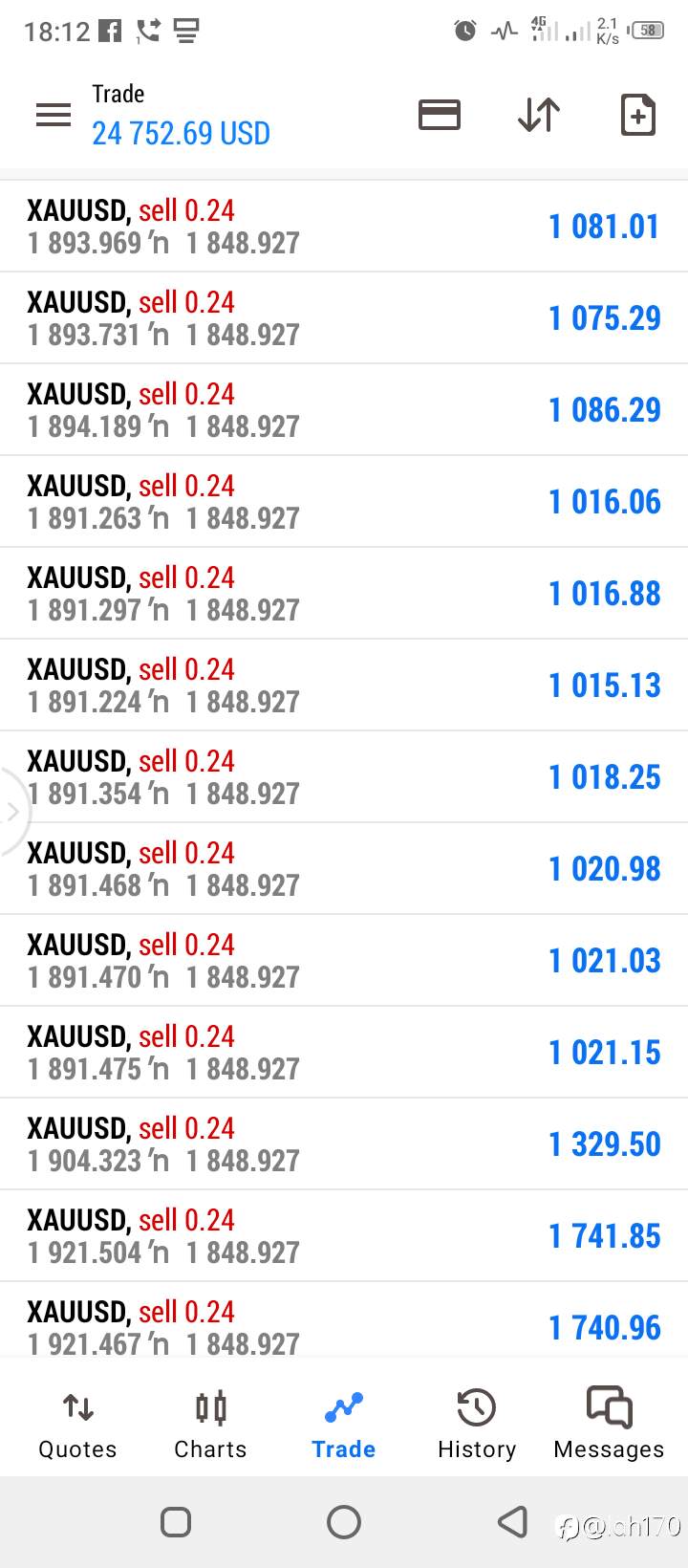Screen dimensions: 688x1568
Task: Open the position with profit 1 081.01
Action: pos(344,227)
